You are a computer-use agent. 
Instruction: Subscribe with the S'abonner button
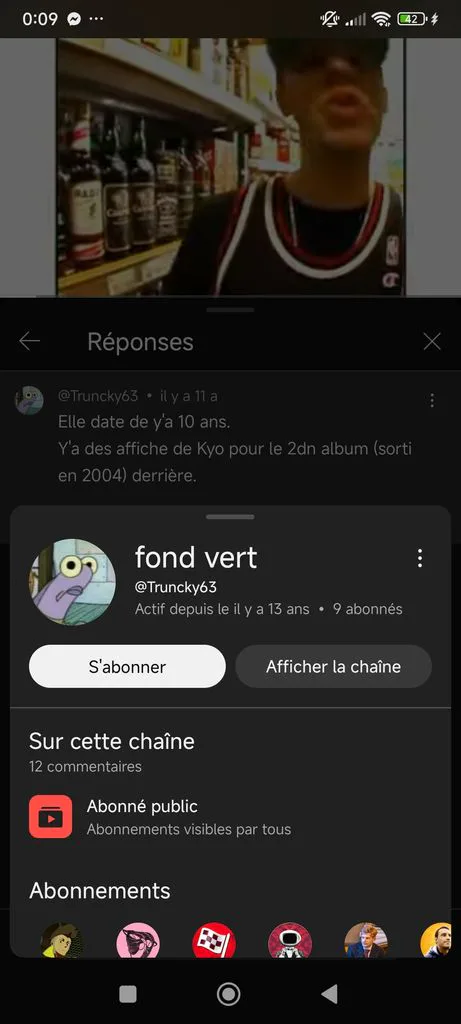click(127, 666)
